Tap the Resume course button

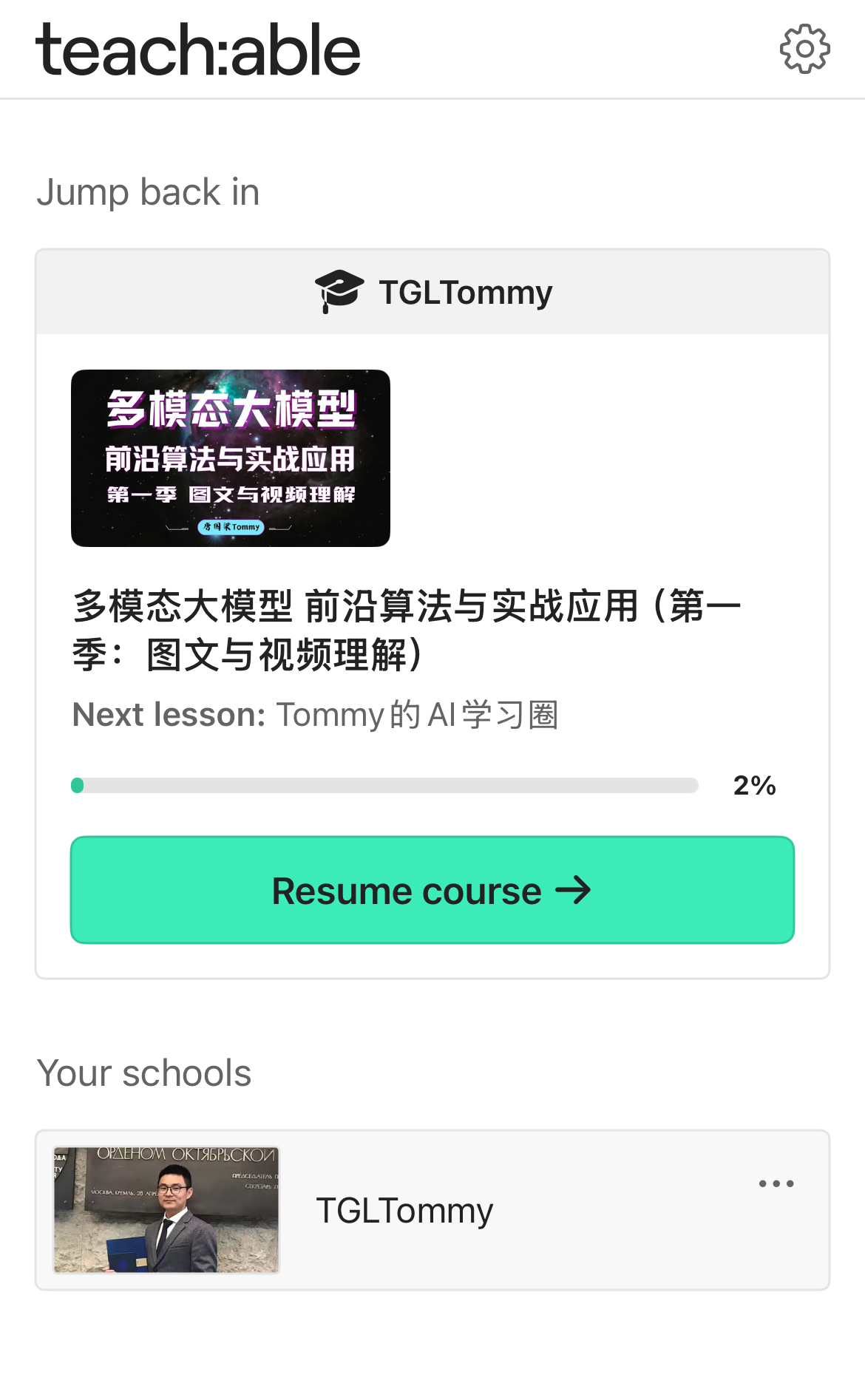432,890
